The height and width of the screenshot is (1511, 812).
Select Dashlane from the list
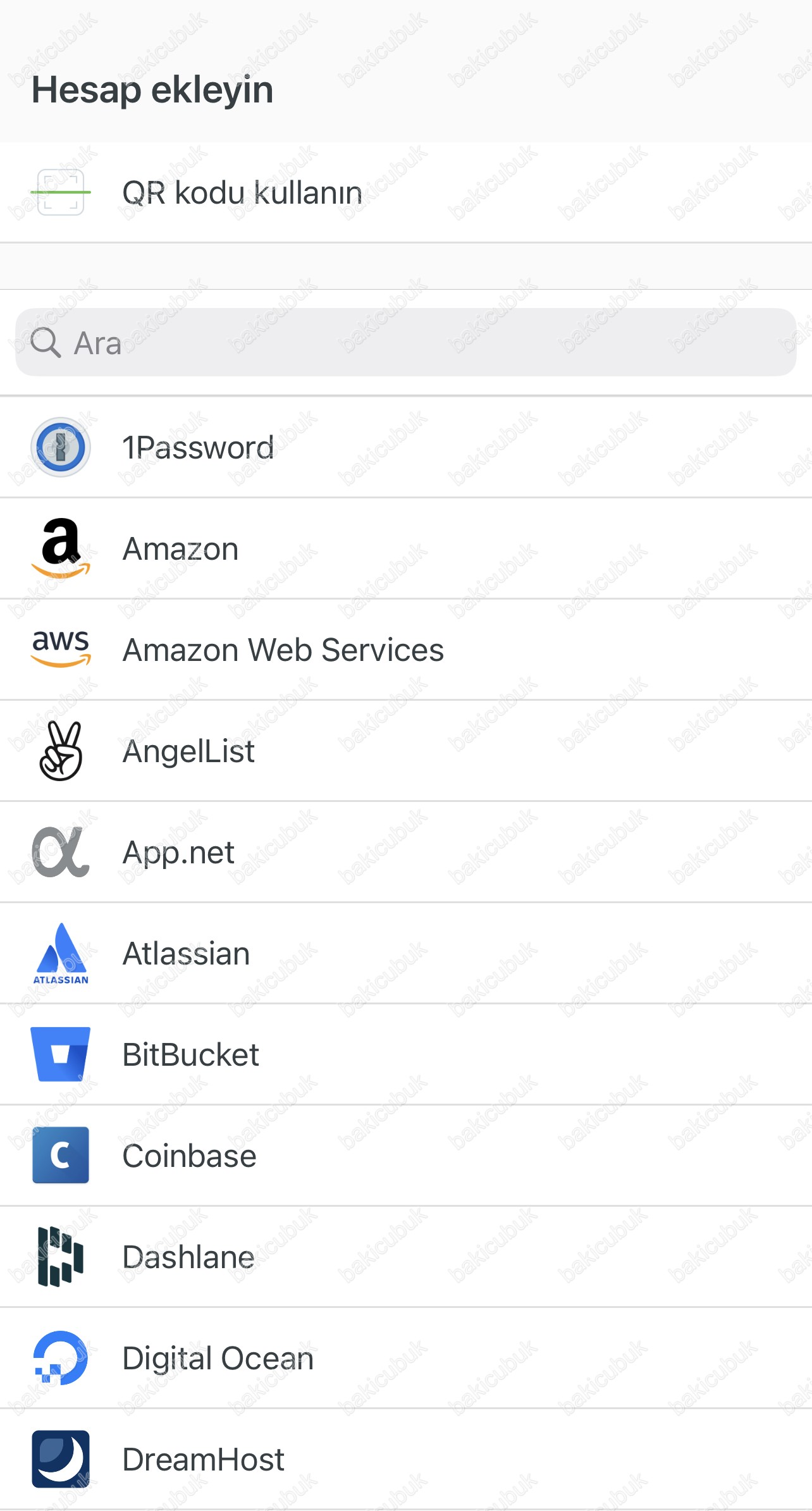point(406,1257)
